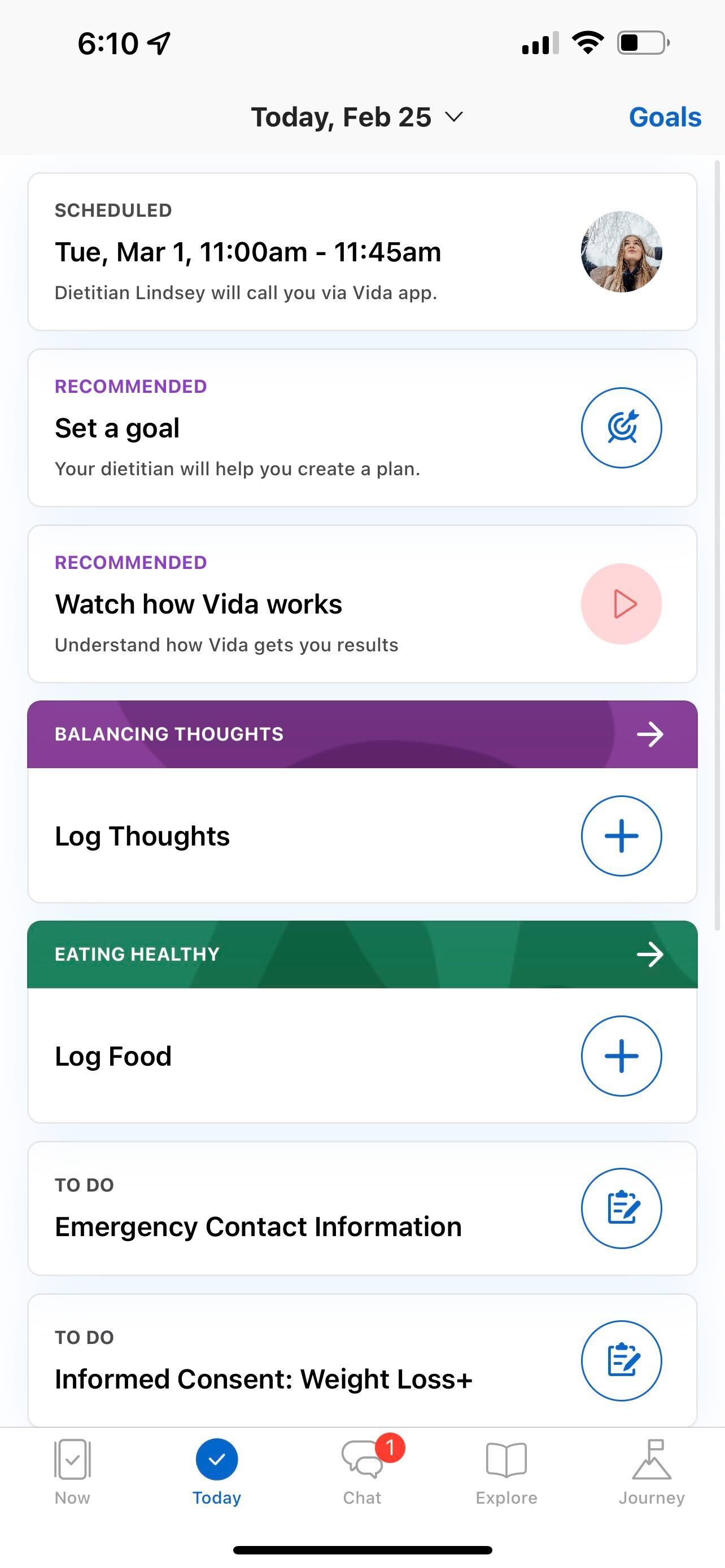Switch to the Journey tab
This screenshot has width=725, height=1568.
point(652,1471)
